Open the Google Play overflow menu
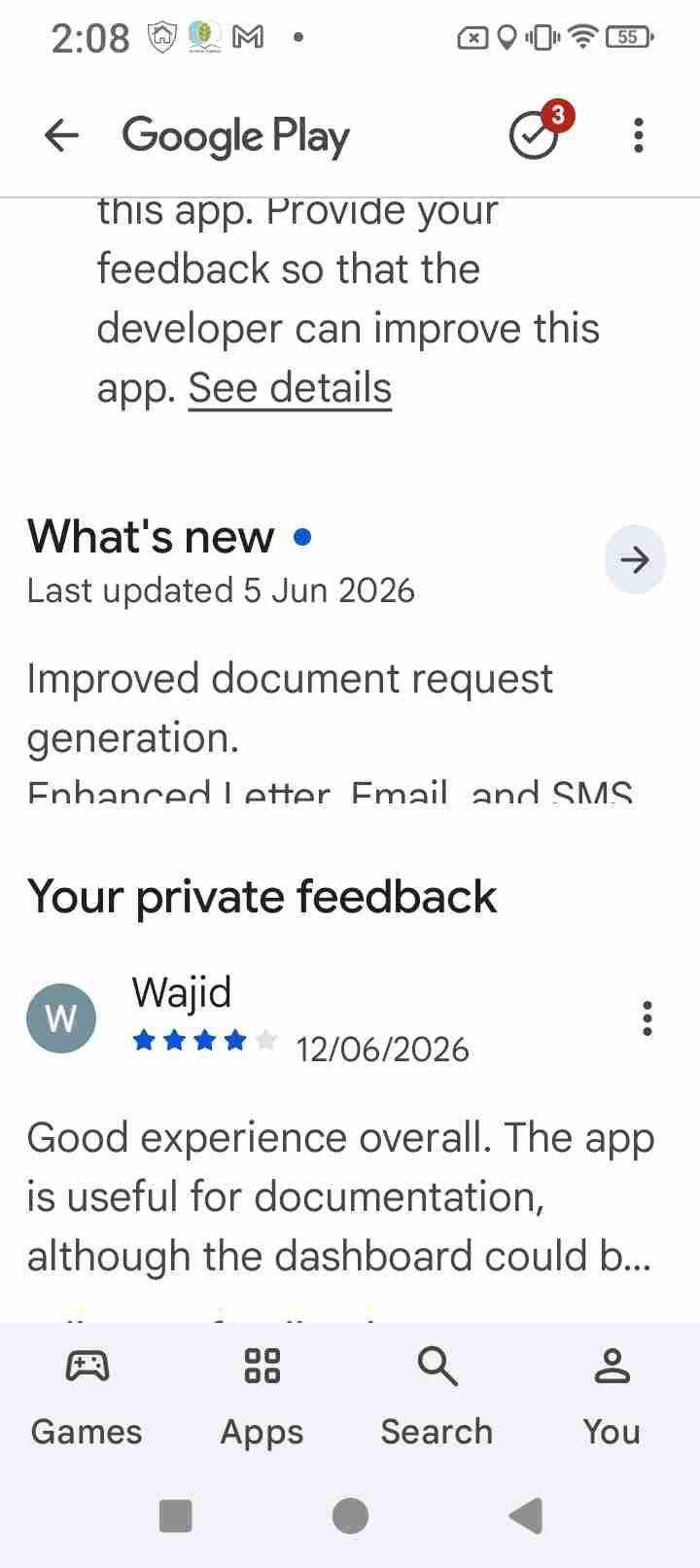 [x=639, y=135]
